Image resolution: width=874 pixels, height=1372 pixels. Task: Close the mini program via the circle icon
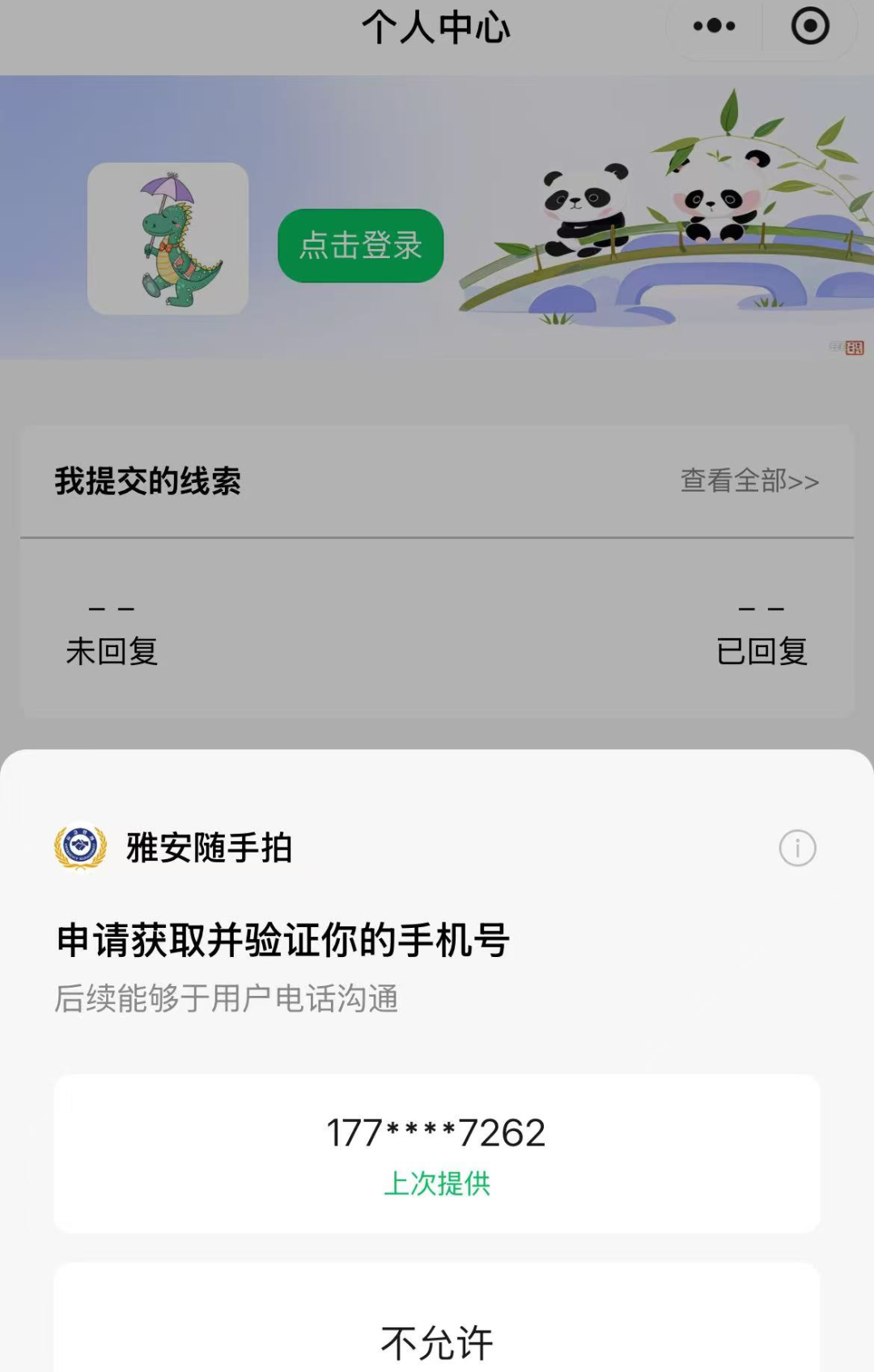click(x=810, y=27)
